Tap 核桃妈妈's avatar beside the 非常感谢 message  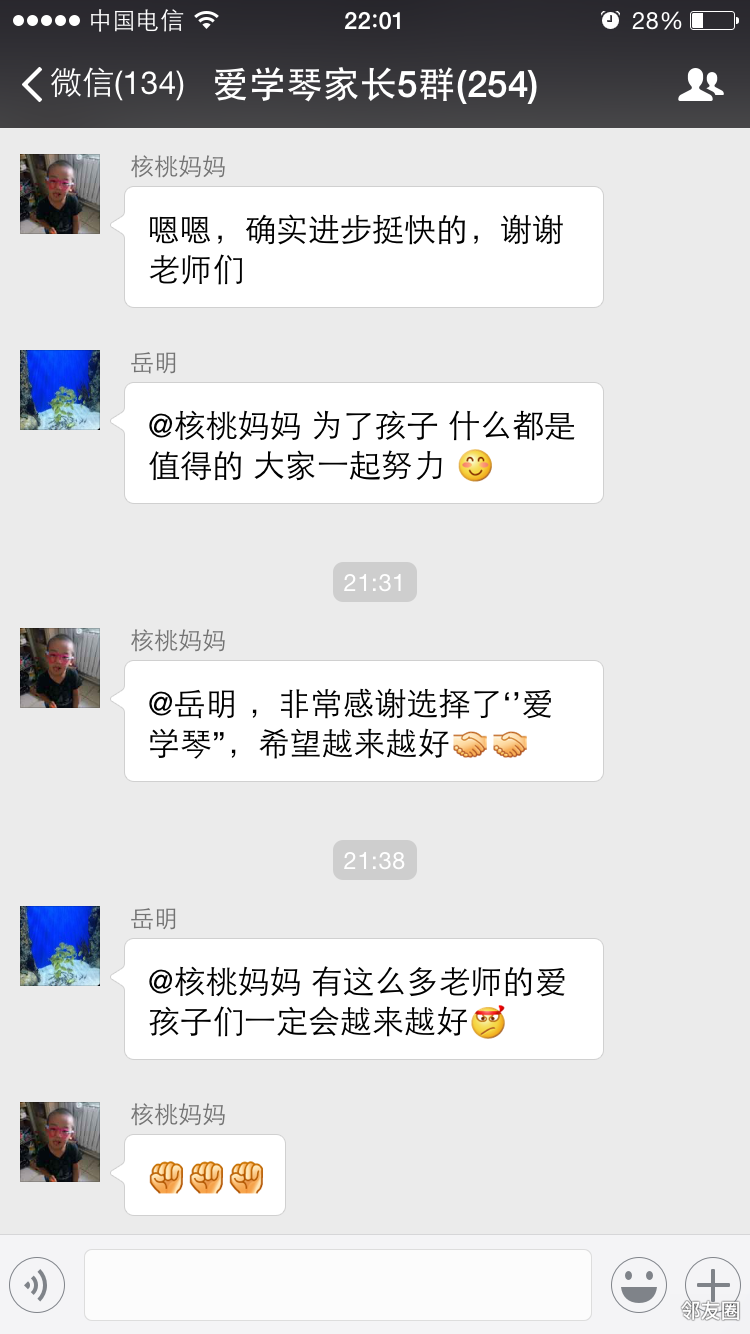pyautogui.click(x=60, y=668)
